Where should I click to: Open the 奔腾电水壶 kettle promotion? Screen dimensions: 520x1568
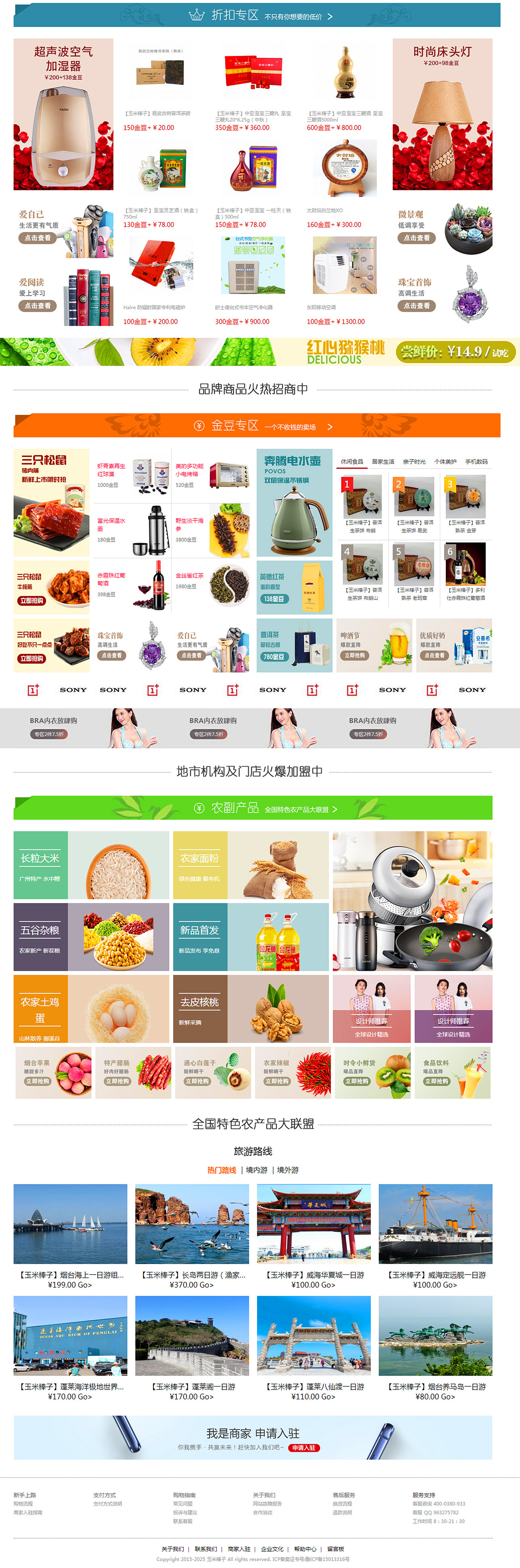click(x=295, y=503)
